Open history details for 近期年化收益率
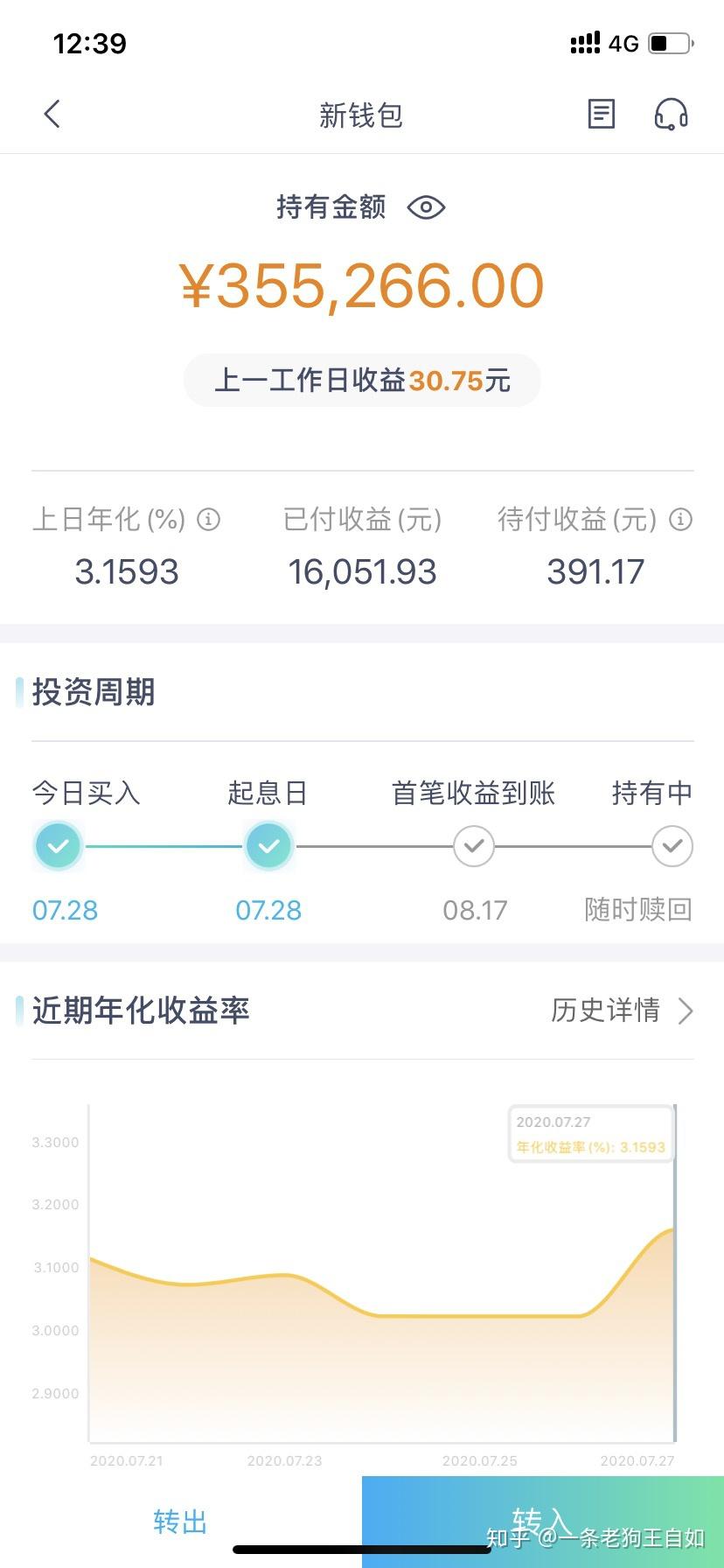 [605, 1011]
